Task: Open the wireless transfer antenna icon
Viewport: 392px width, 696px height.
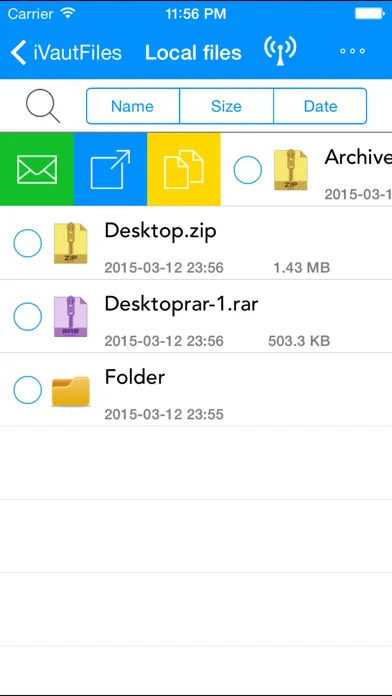Action: 280,51
